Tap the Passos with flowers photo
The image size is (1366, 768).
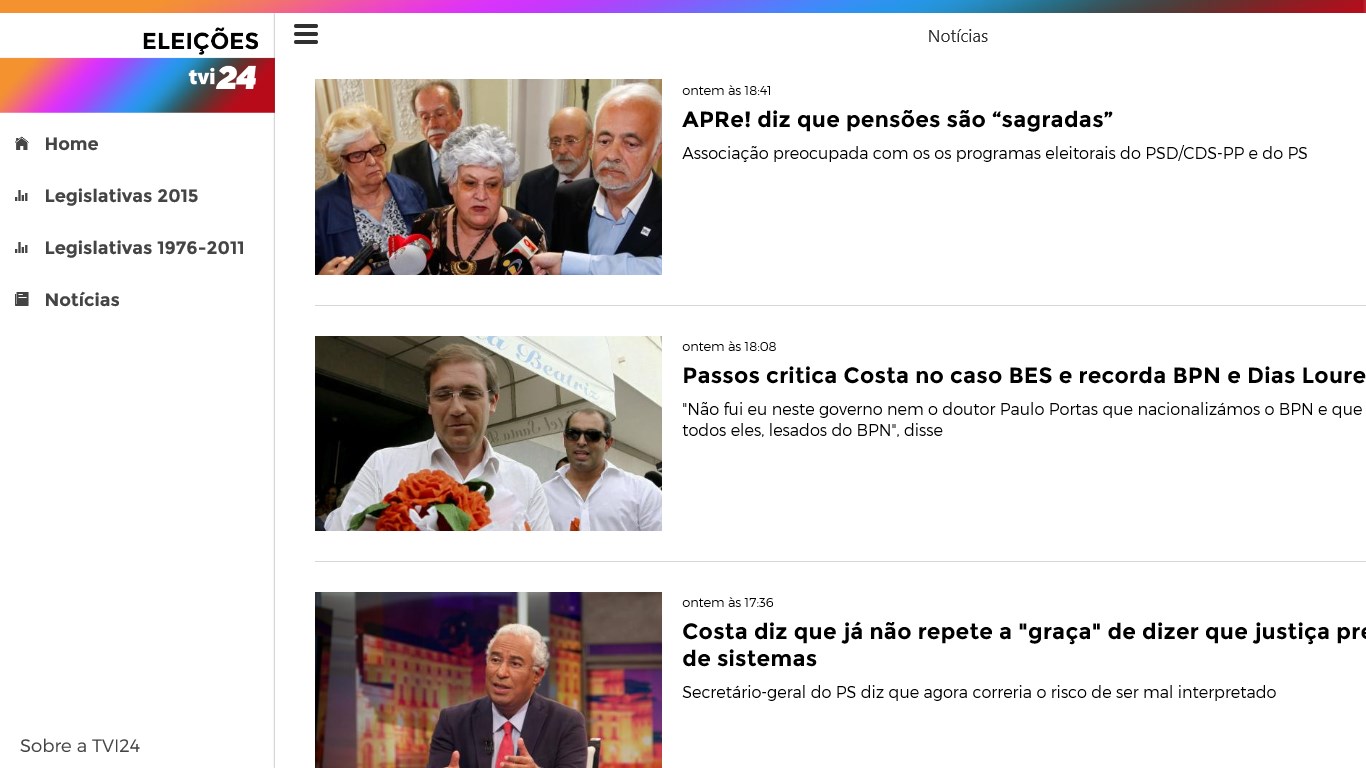[x=488, y=433]
